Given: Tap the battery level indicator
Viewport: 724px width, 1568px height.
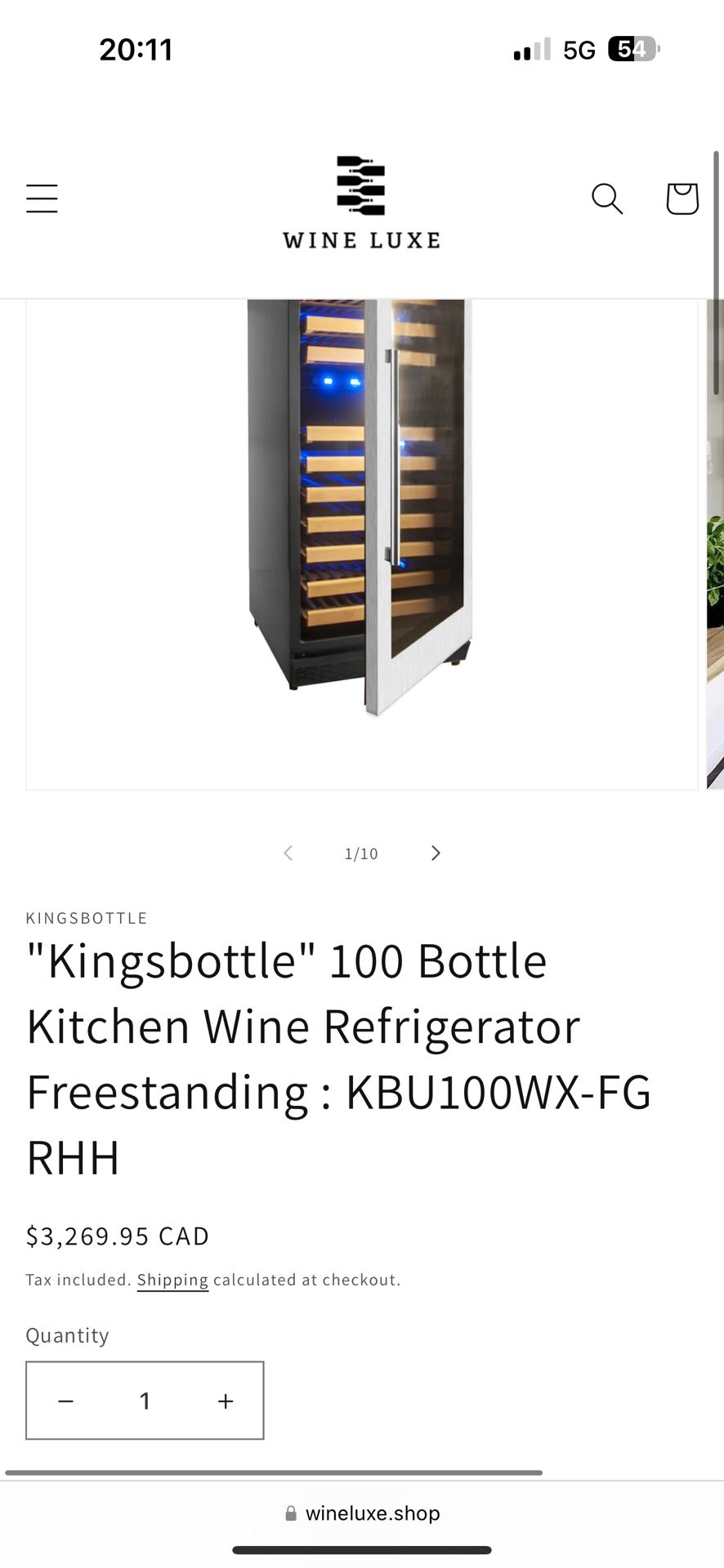Looking at the screenshot, I should coord(628,49).
